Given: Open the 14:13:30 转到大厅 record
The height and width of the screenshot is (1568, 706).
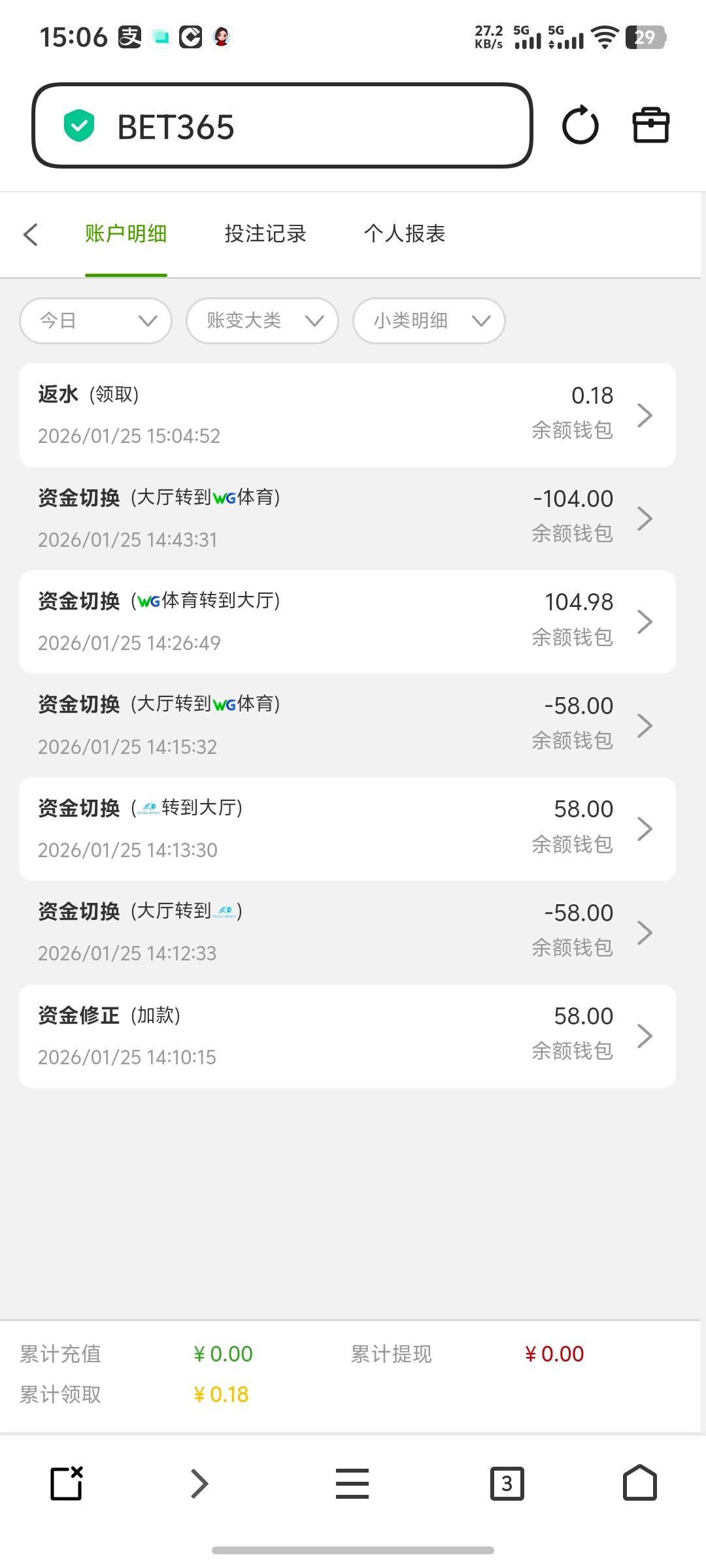Looking at the screenshot, I should [347, 828].
